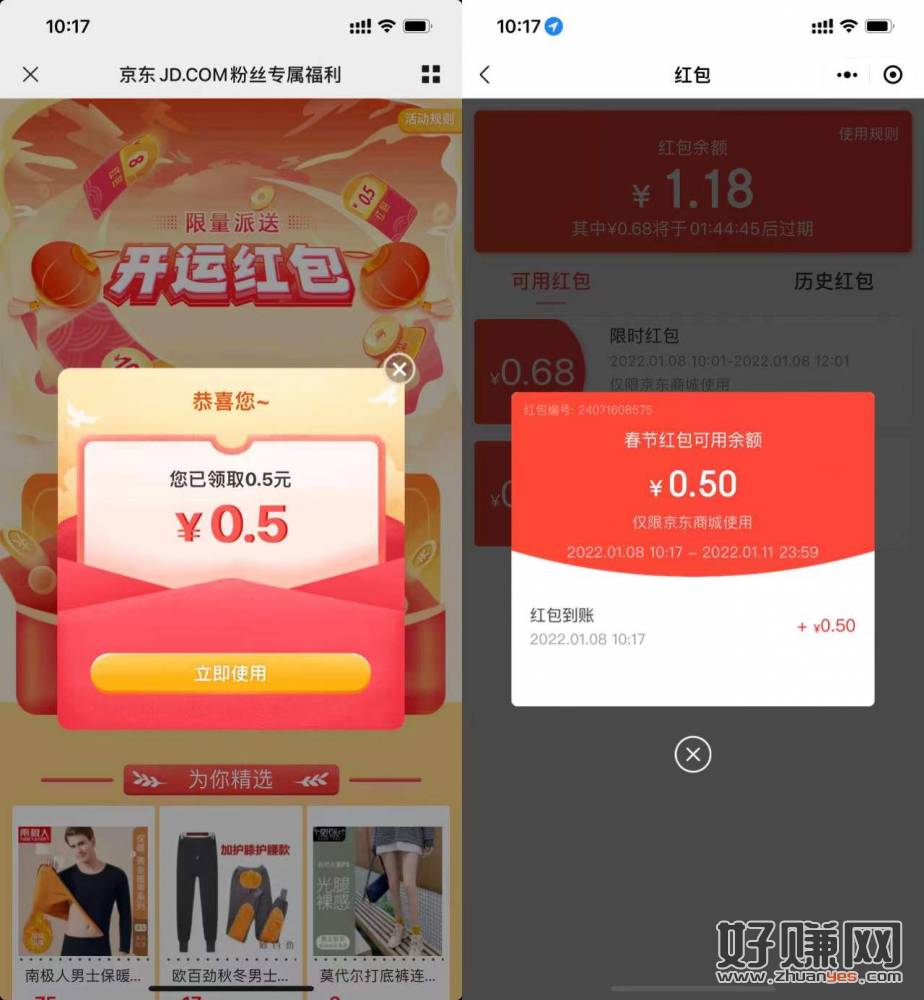Image resolution: width=924 pixels, height=1000 pixels.
Task: Dismiss the 恭喜您 red packet popup
Action: (x=399, y=370)
